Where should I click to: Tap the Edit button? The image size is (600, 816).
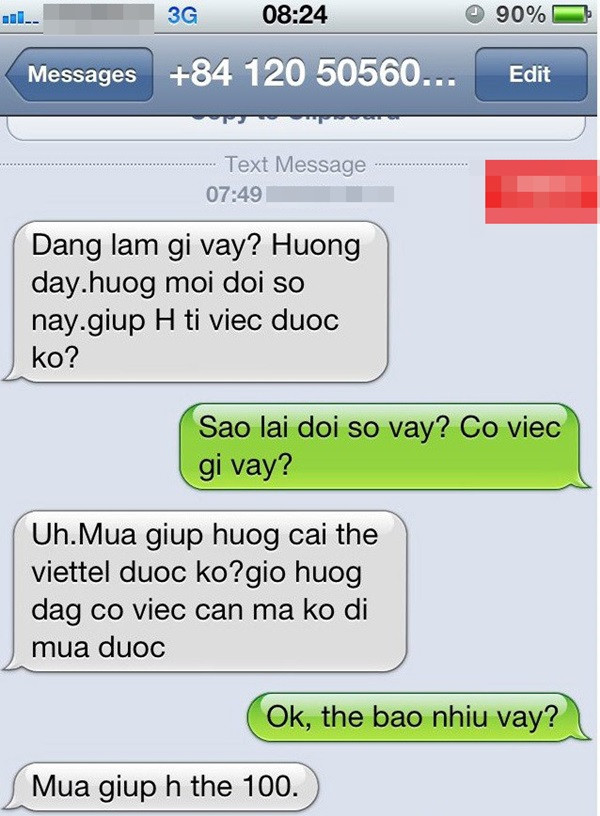[530, 75]
